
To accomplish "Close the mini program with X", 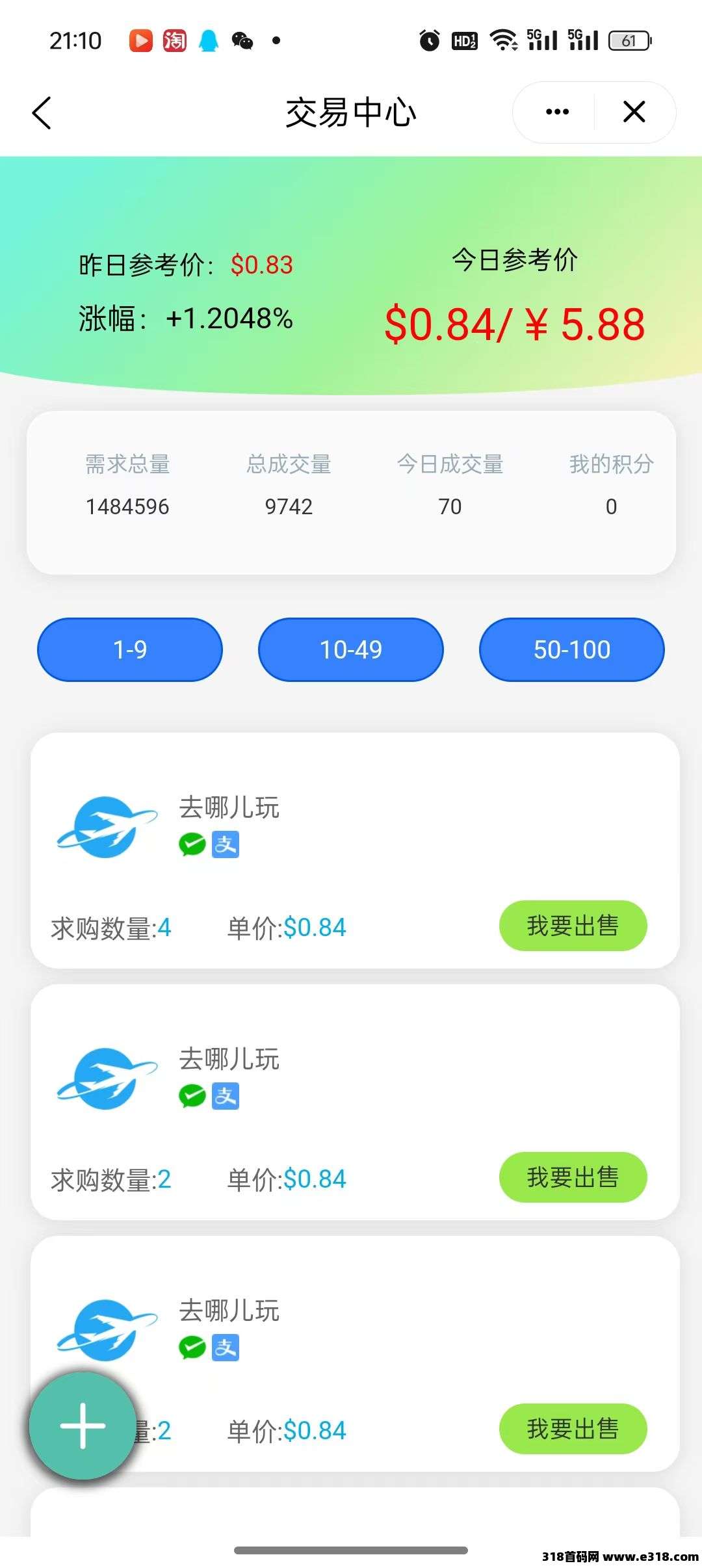I will click(x=634, y=112).
